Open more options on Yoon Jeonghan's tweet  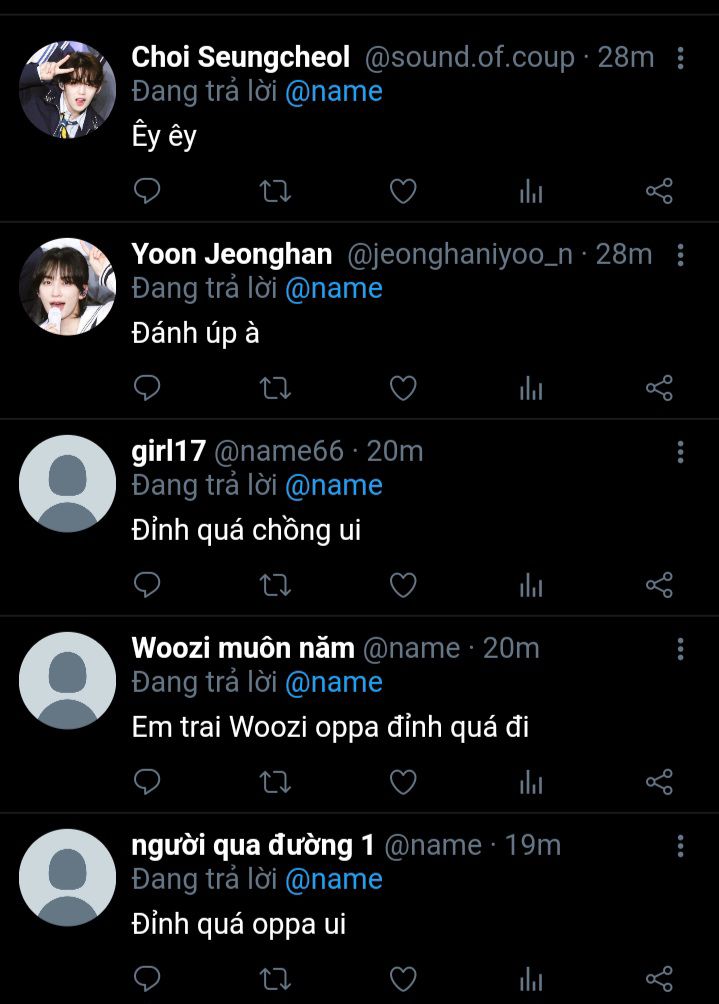(x=680, y=255)
